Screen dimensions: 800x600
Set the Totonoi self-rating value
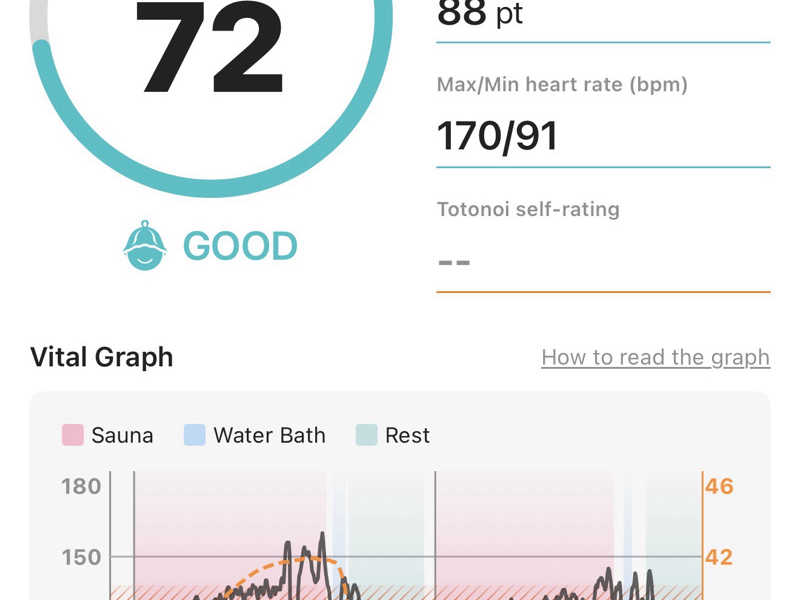[x=603, y=262]
